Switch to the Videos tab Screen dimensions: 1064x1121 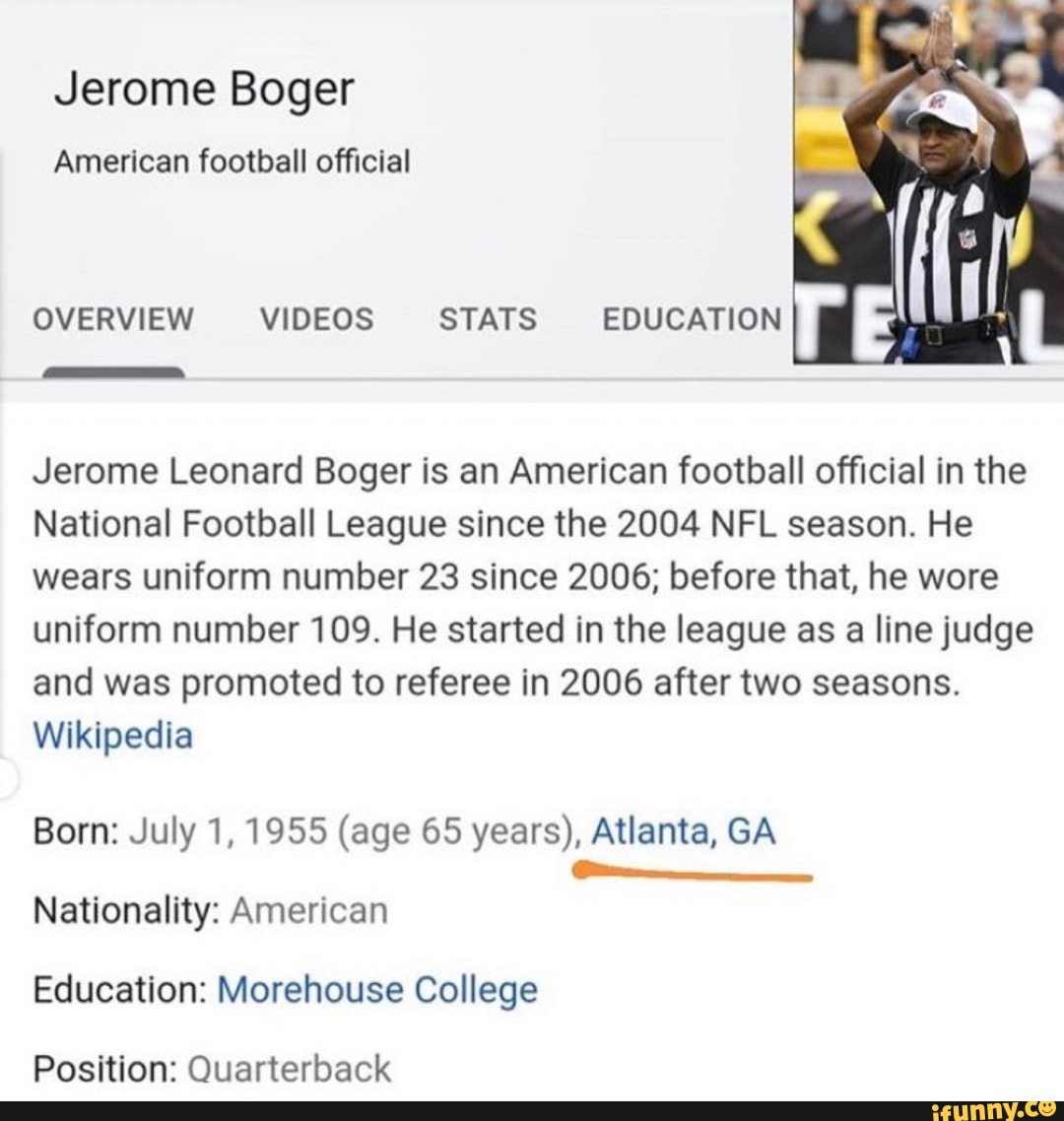point(316,319)
